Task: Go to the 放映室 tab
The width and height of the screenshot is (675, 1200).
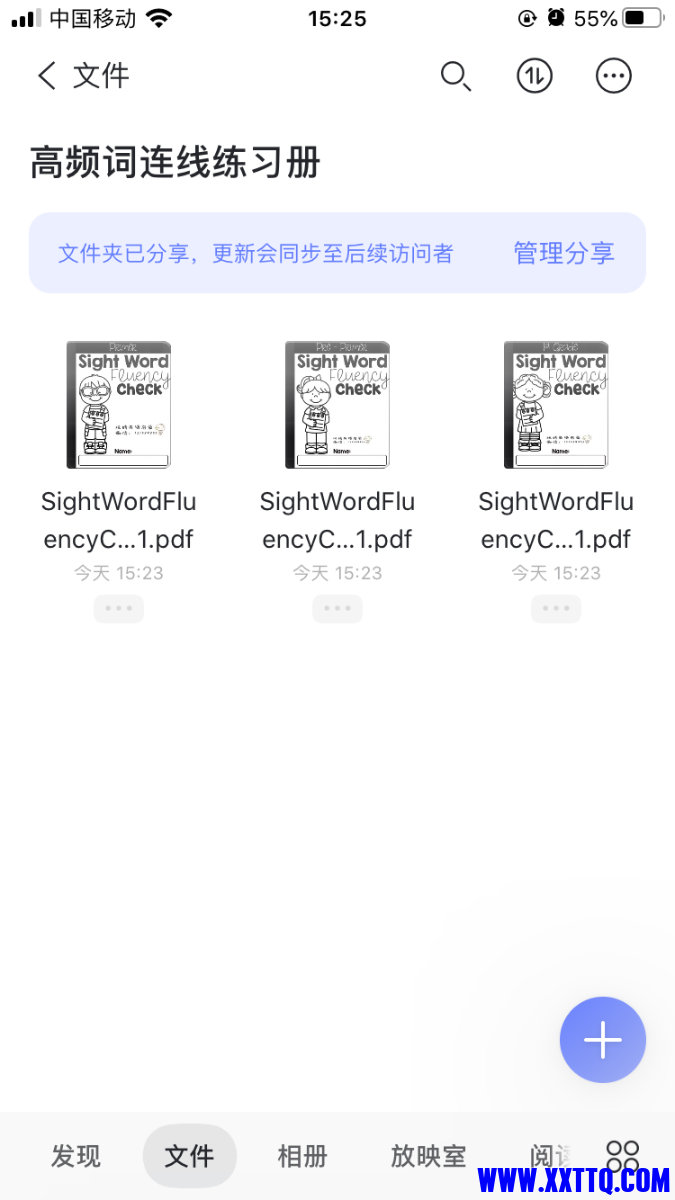Action: (428, 1157)
